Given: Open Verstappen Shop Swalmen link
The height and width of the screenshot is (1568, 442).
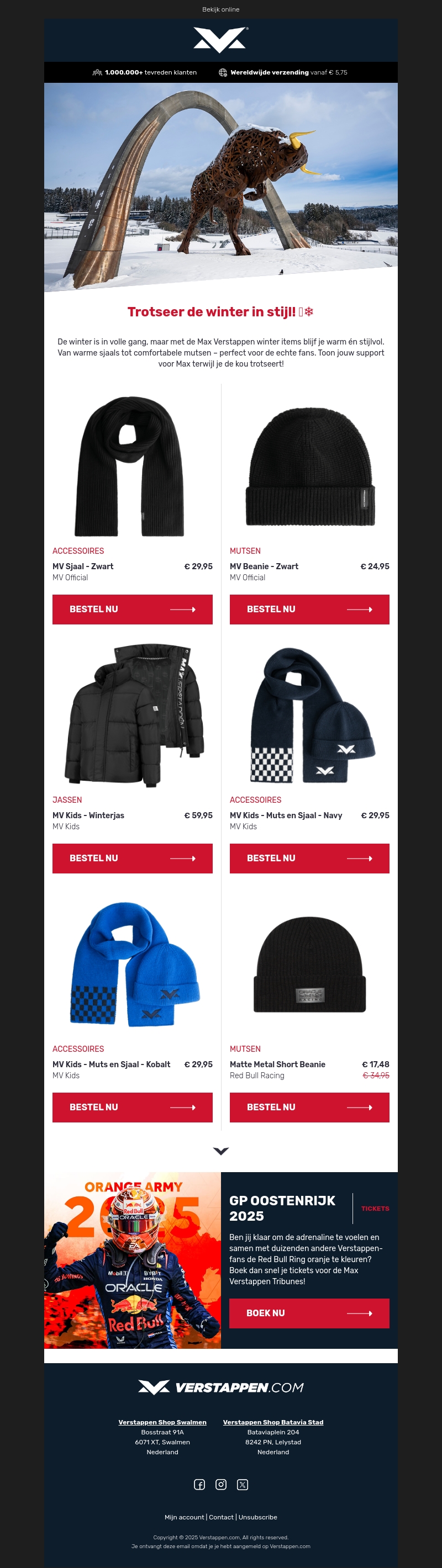Looking at the screenshot, I should click(x=162, y=1421).
